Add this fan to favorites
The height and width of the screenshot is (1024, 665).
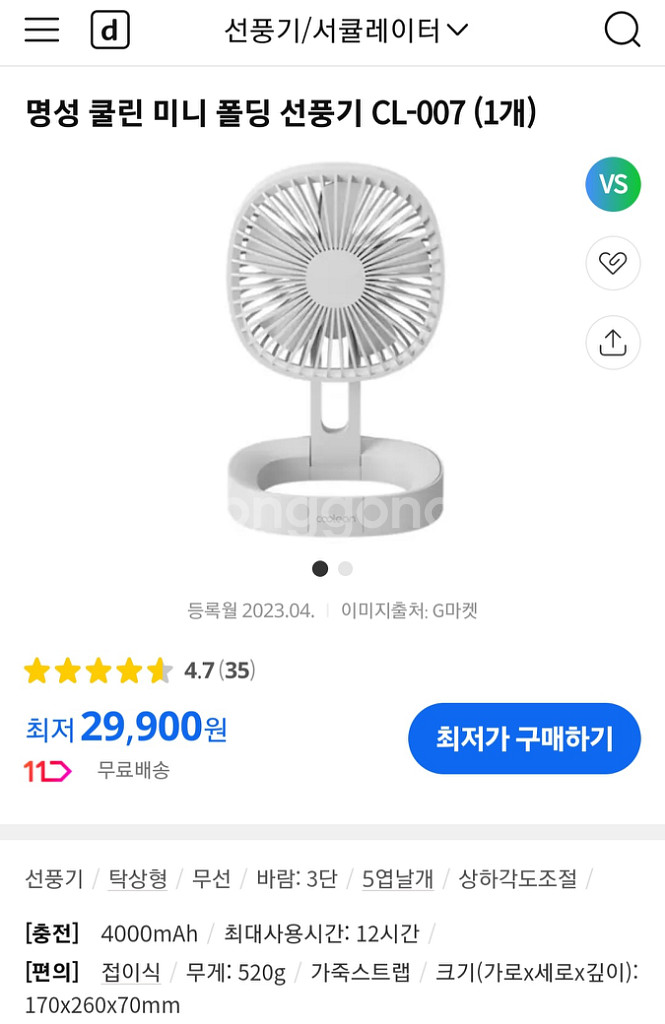pos(612,263)
